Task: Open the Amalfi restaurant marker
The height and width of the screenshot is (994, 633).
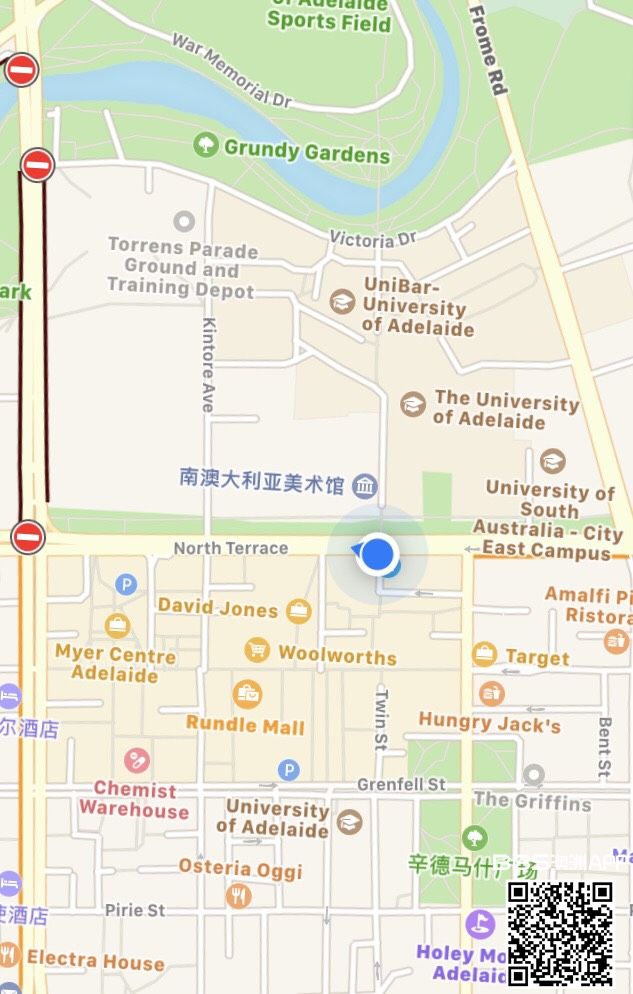Action: coord(617,640)
